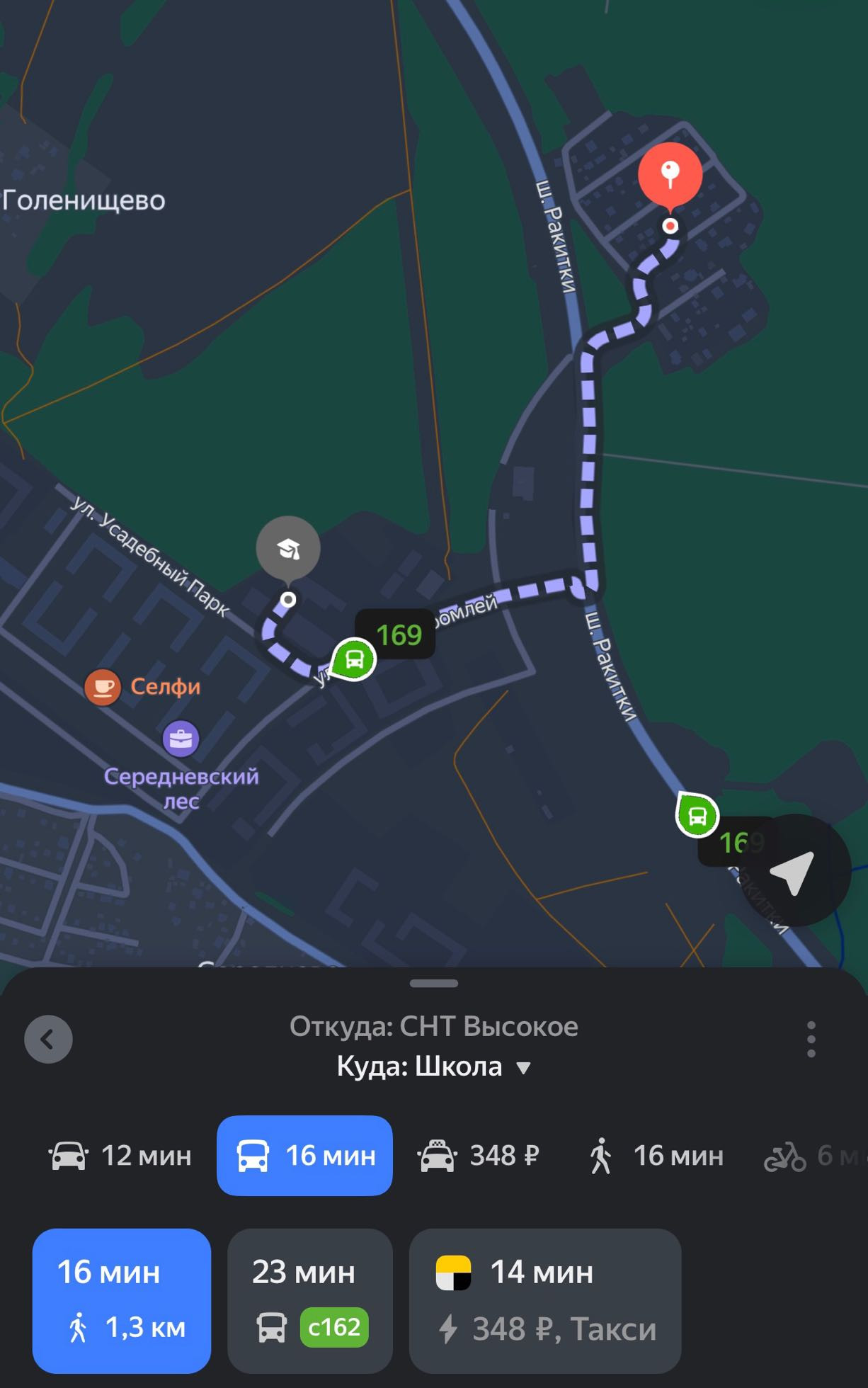Screen dimensions: 868x1388
Task: Switch to the taxi option for 348 ₽
Action: (x=479, y=1156)
